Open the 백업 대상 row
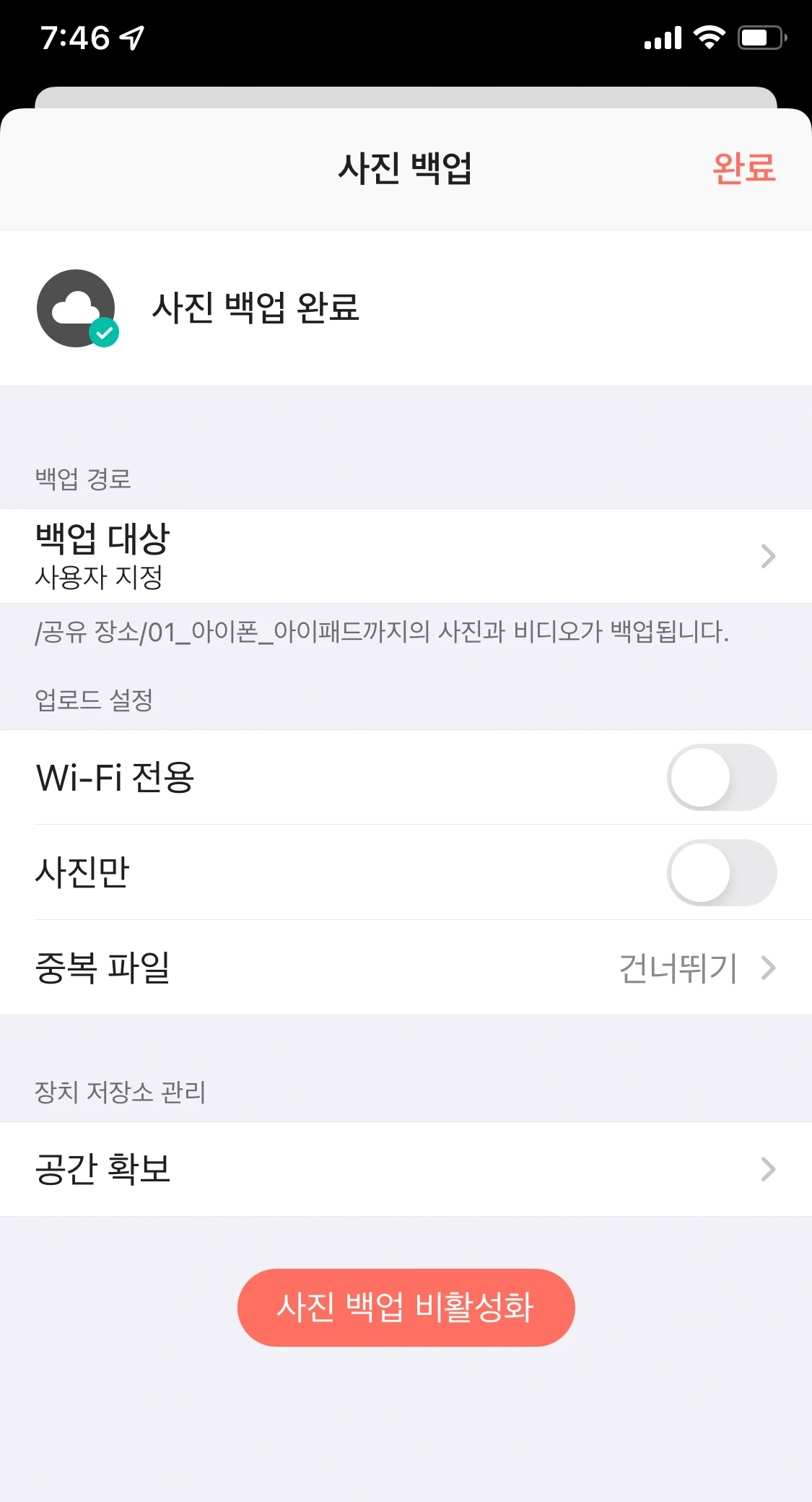 click(406, 556)
